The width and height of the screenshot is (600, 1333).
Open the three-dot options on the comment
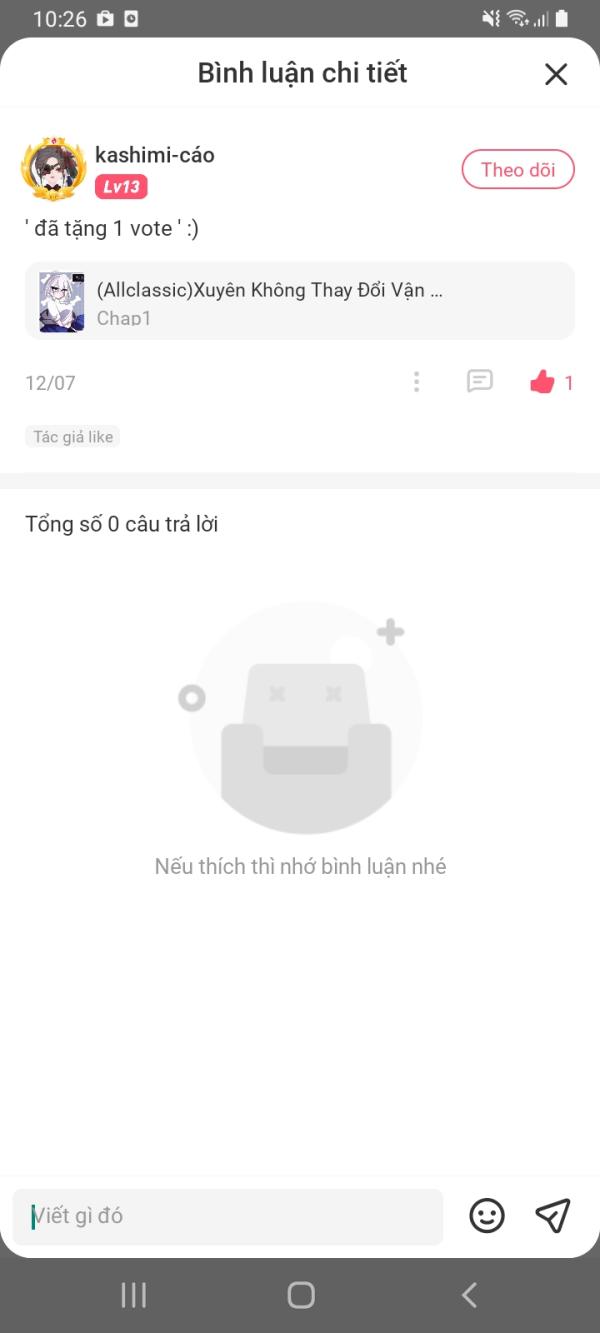417,382
